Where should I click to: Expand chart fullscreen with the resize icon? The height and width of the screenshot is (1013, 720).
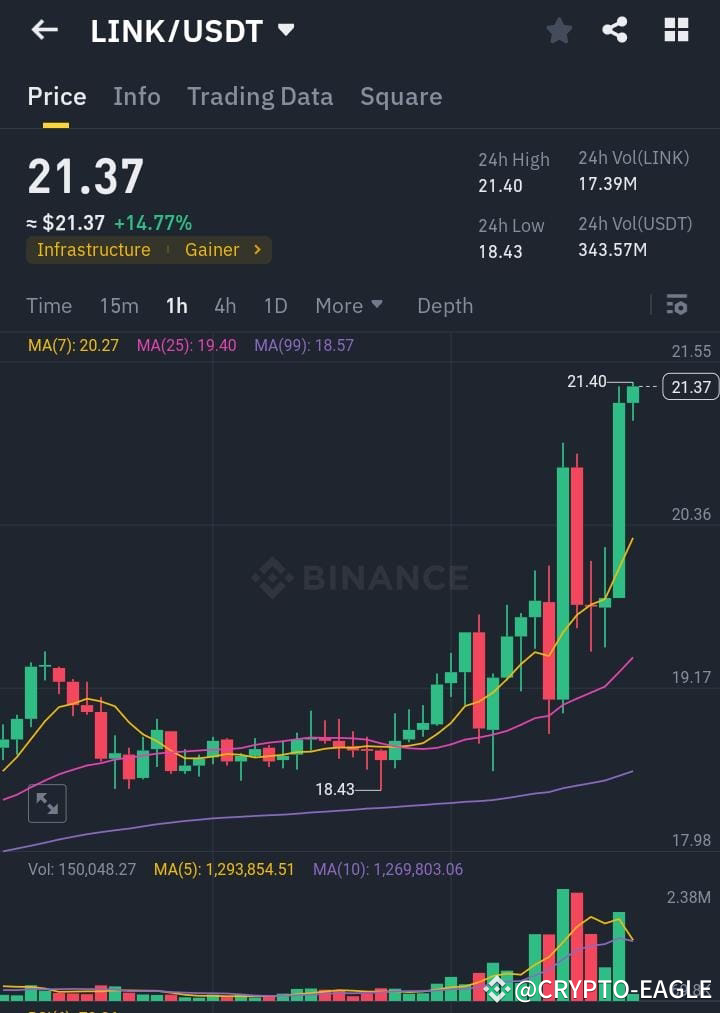pyautogui.click(x=47, y=803)
